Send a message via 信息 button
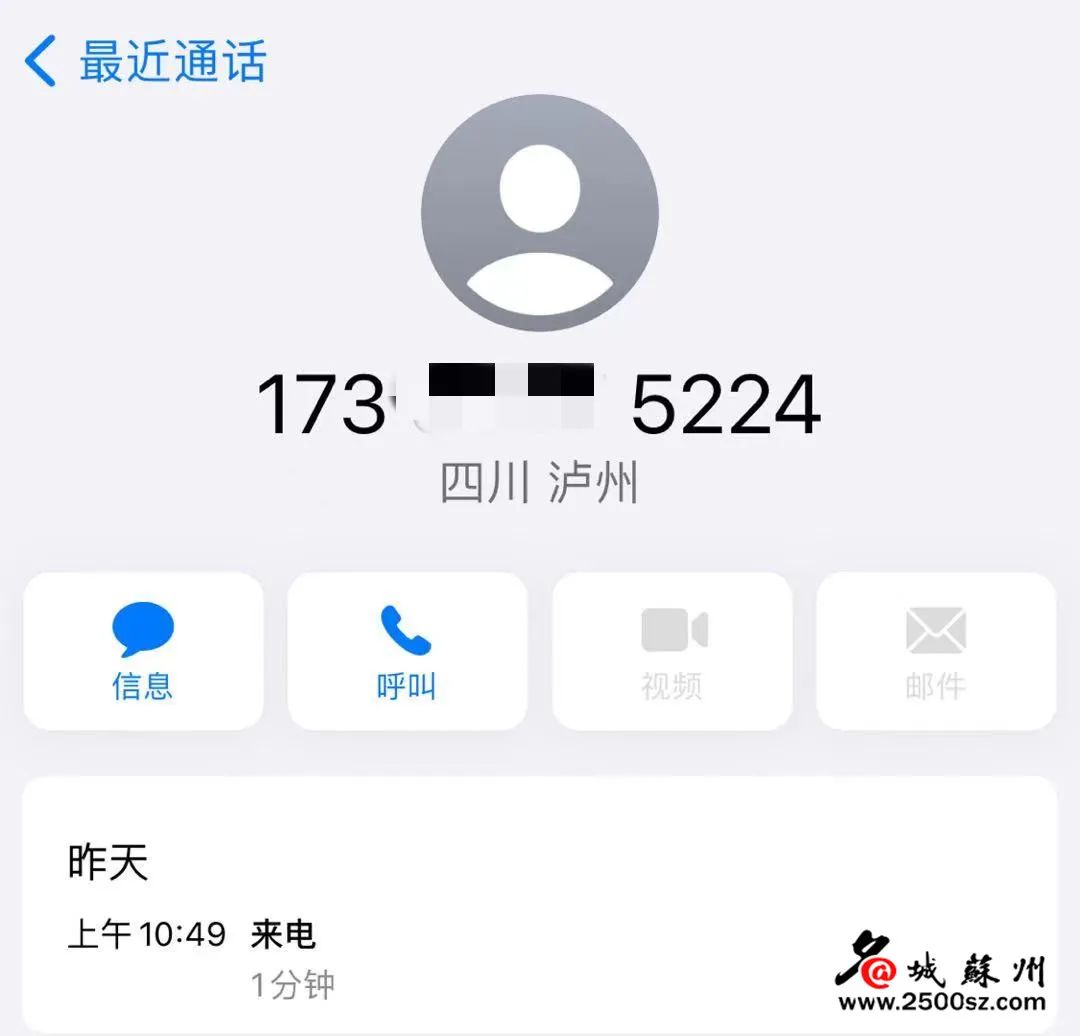The image size is (1080, 1036). tap(143, 651)
